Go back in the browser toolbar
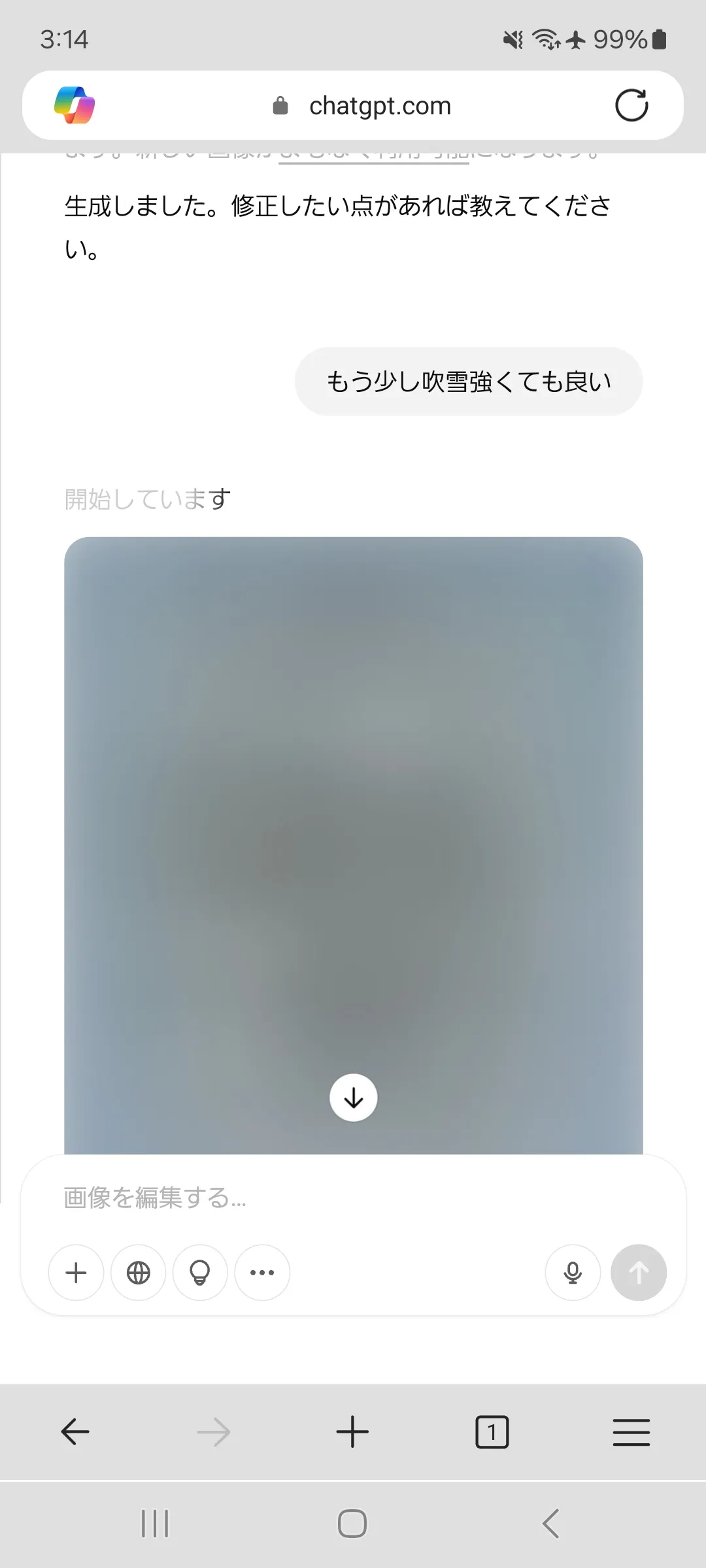Image resolution: width=706 pixels, height=1568 pixels. tap(75, 1432)
